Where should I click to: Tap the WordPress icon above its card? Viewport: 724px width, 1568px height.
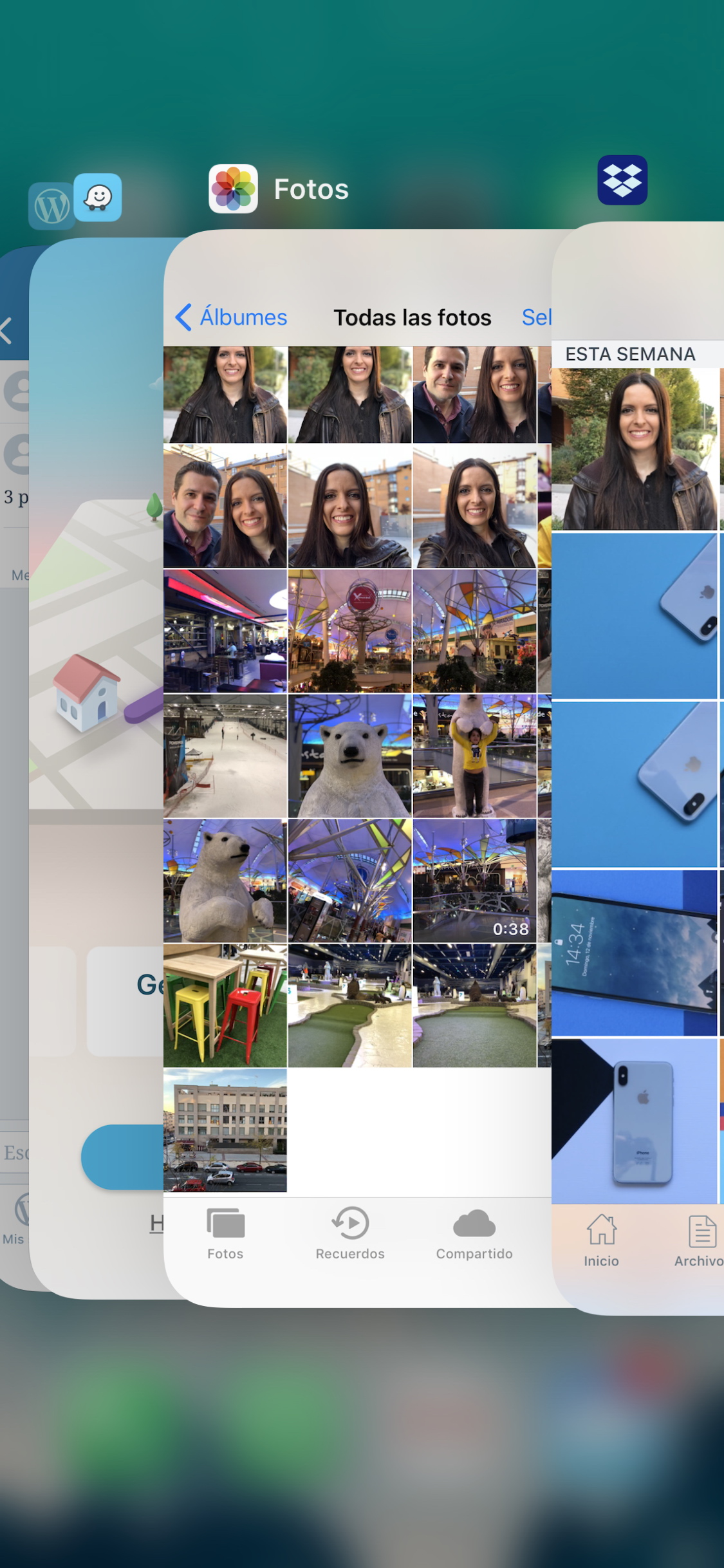tap(51, 206)
